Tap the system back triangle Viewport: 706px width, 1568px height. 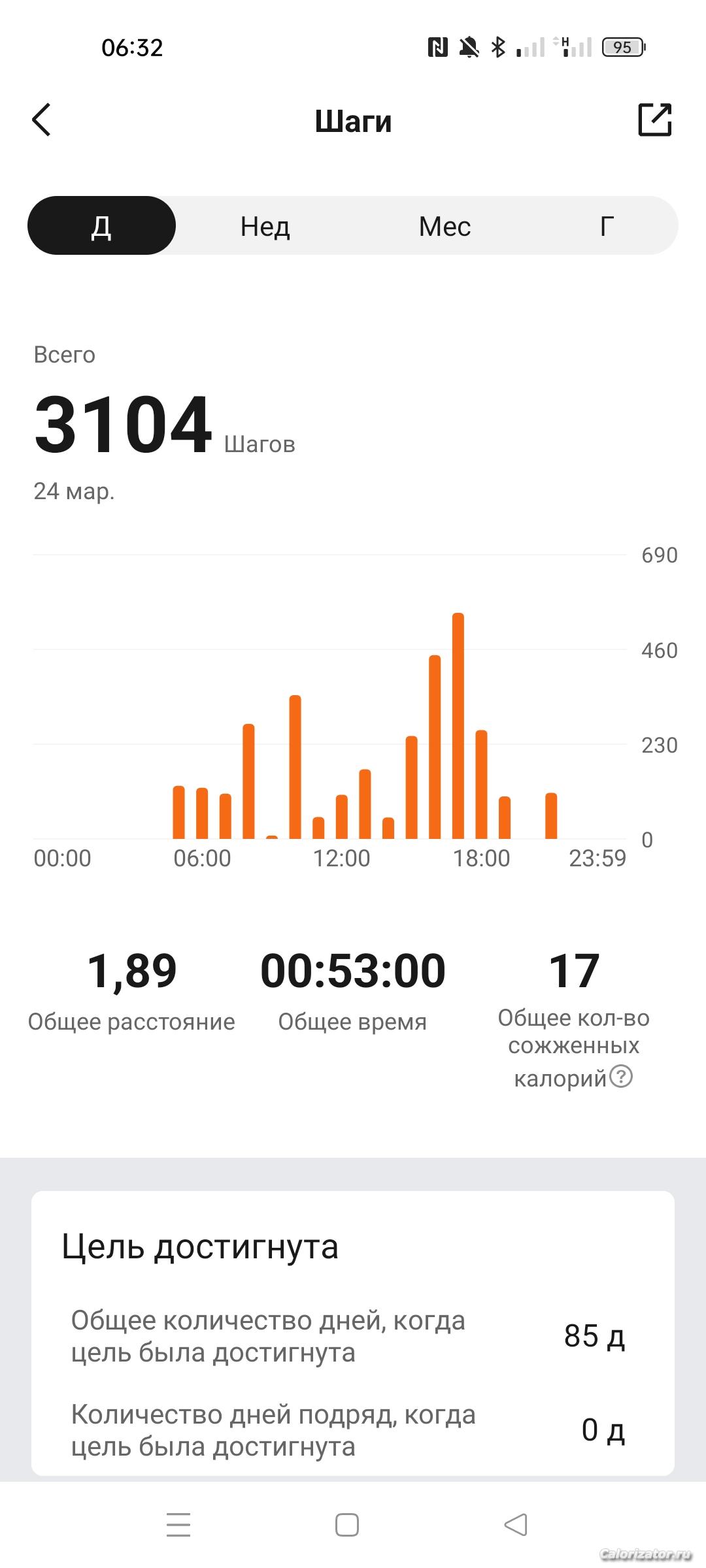[x=516, y=1525]
